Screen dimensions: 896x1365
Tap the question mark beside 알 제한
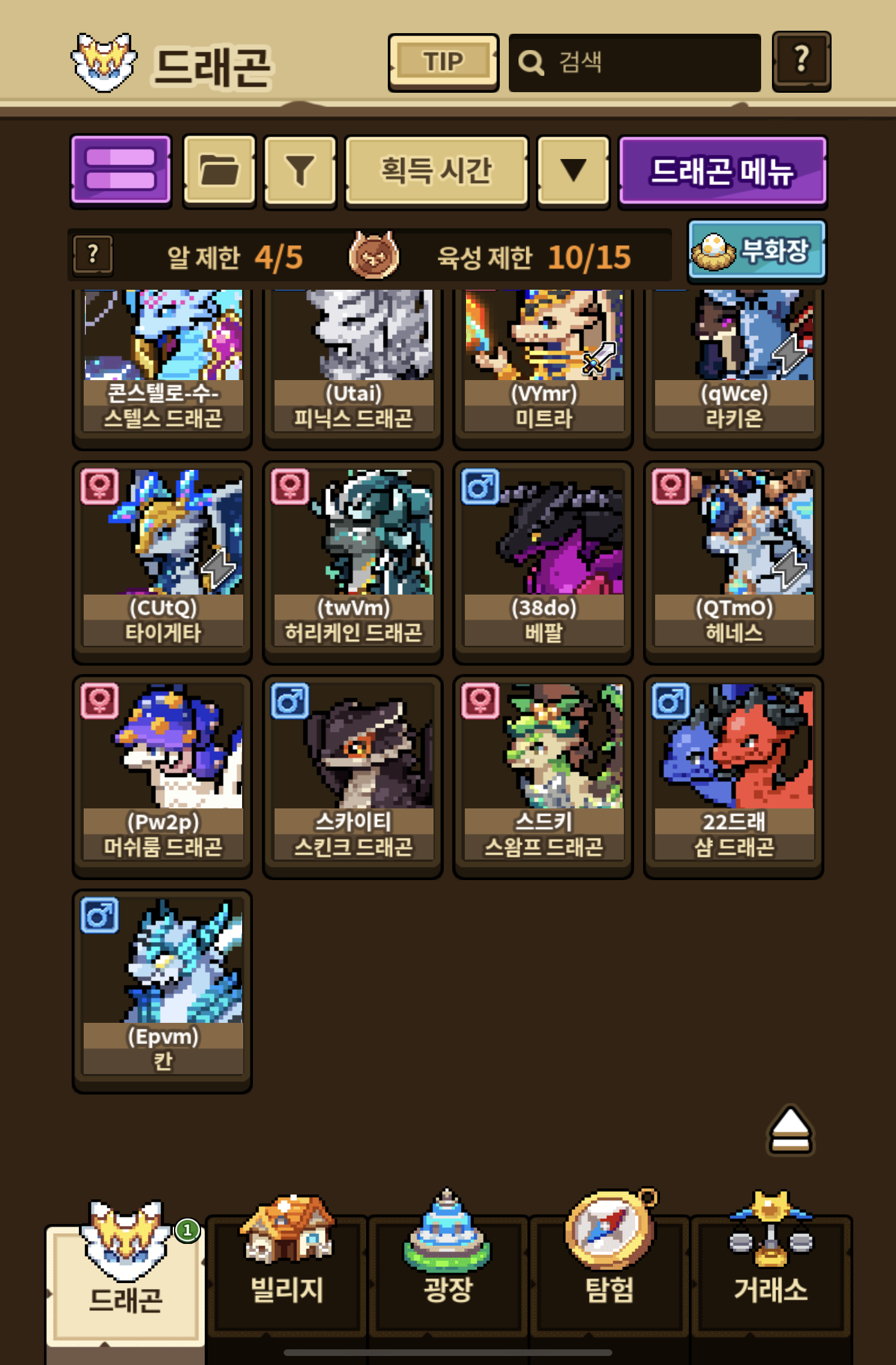[x=93, y=255]
